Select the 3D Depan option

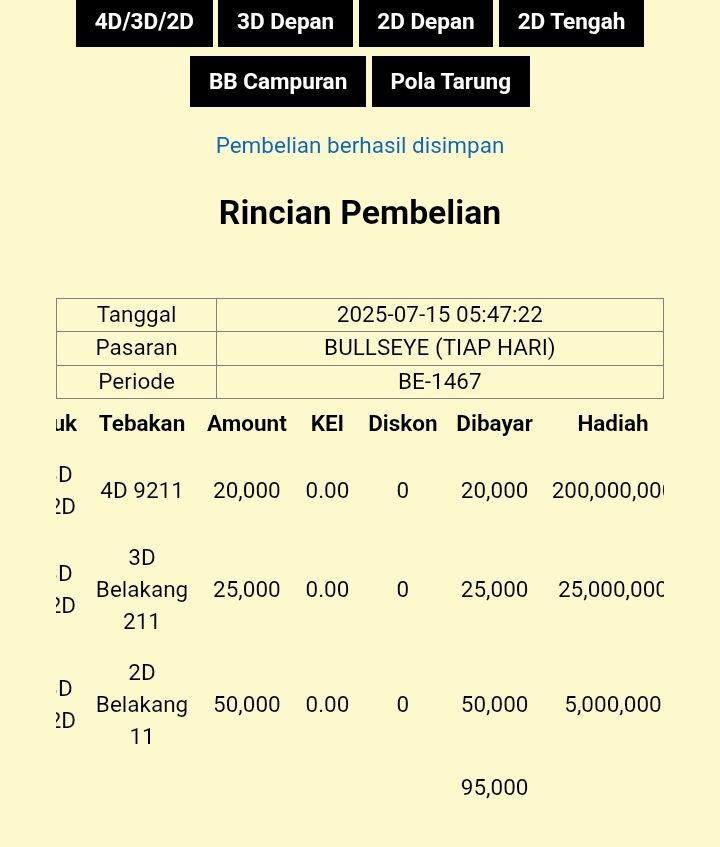click(x=285, y=22)
